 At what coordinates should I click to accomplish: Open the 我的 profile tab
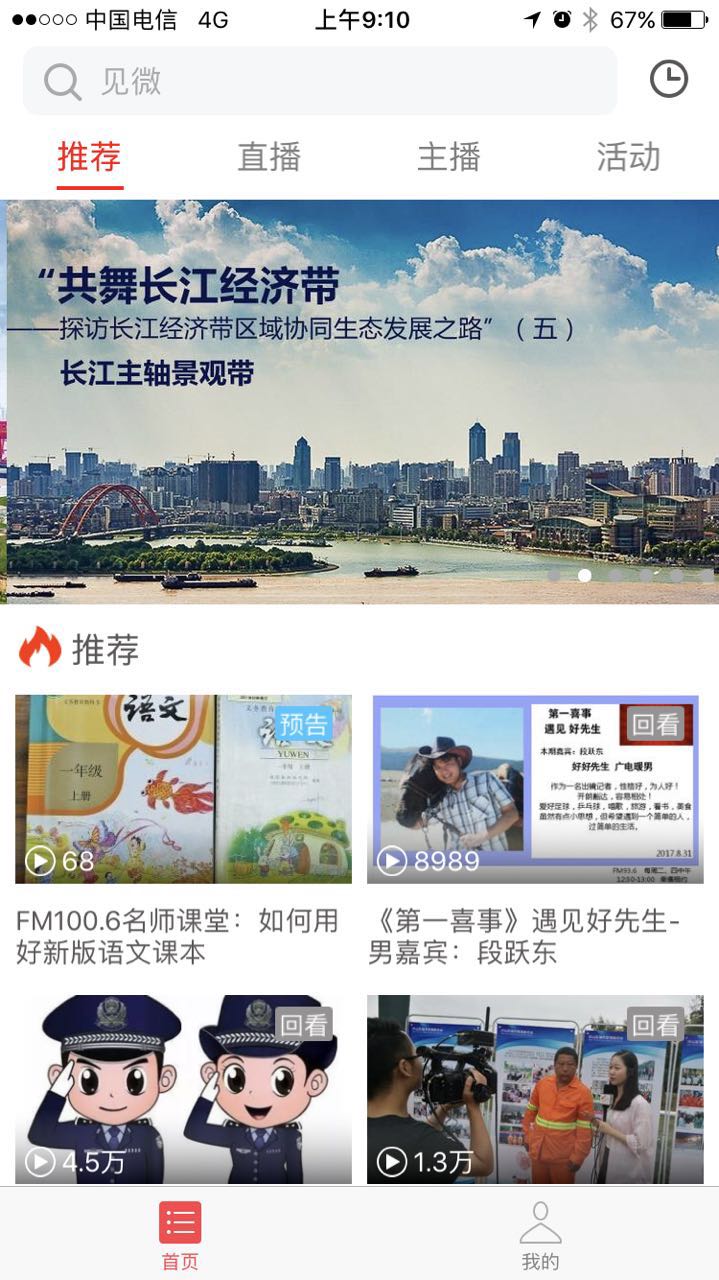click(x=540, y=1234)
